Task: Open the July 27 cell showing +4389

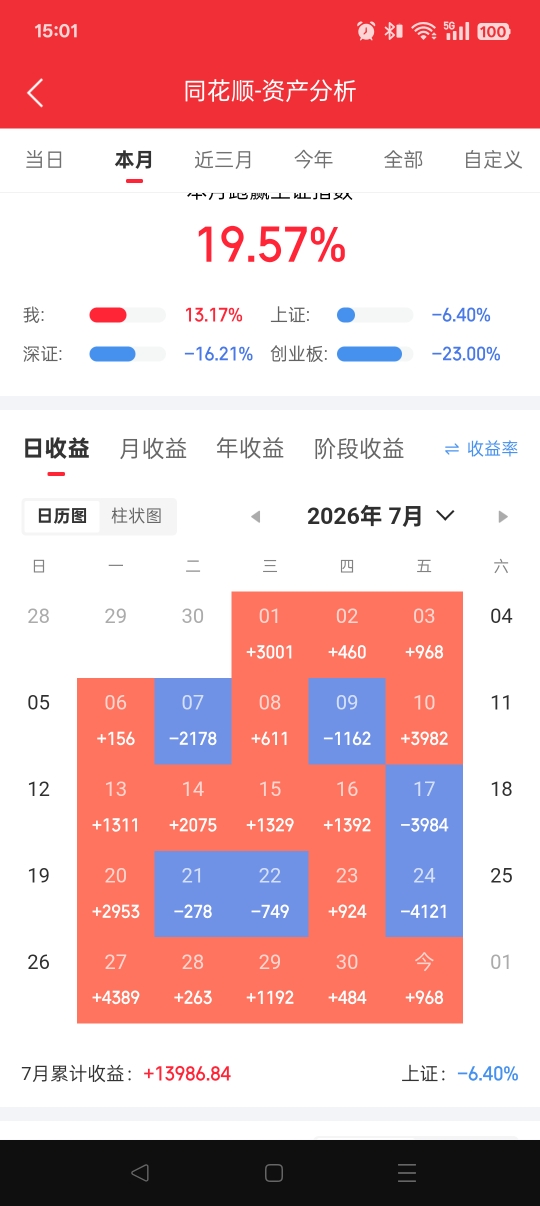Action: click(116, 980)
